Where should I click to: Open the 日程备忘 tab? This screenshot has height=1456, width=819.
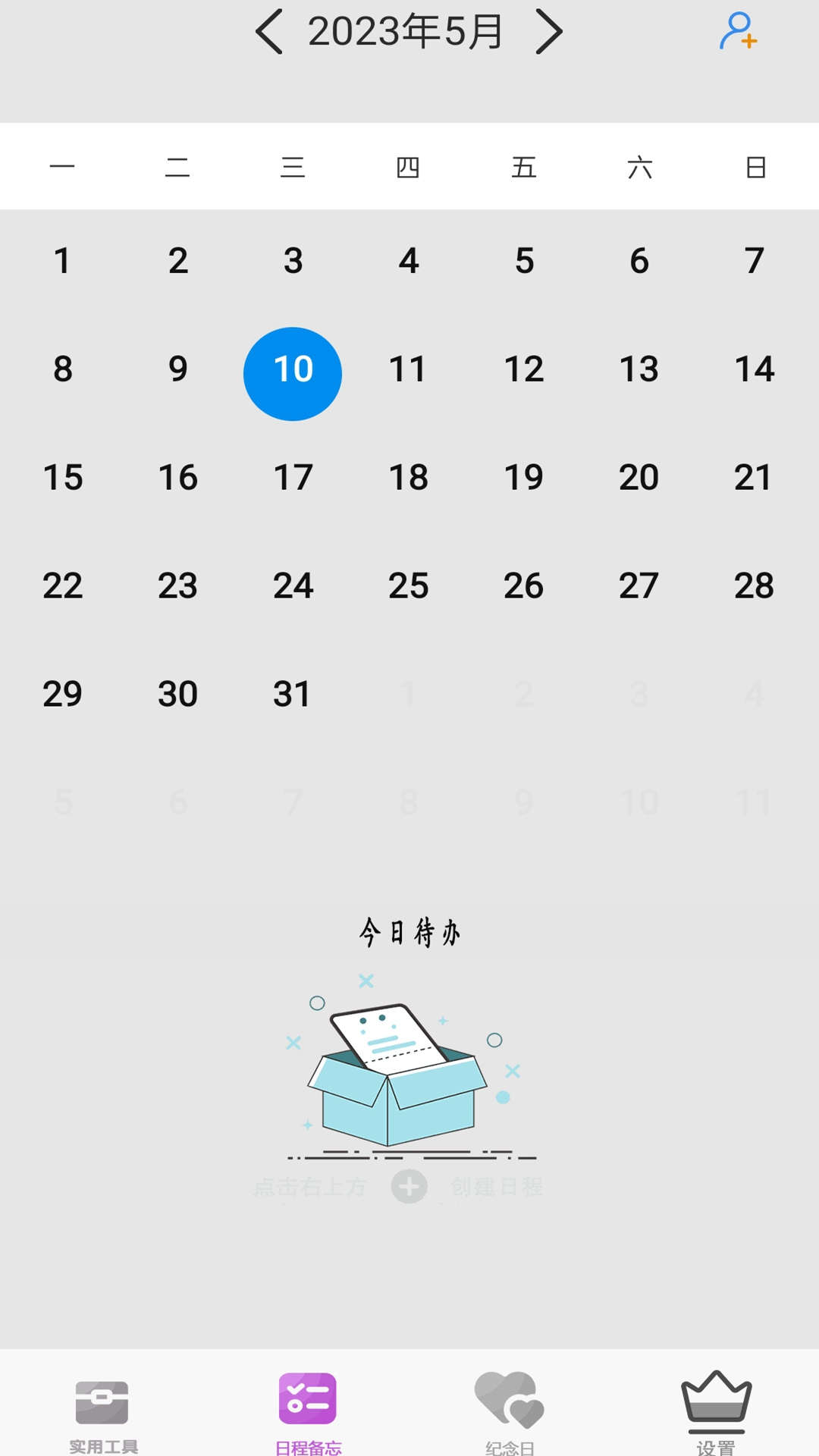[x=308, y=1412]
